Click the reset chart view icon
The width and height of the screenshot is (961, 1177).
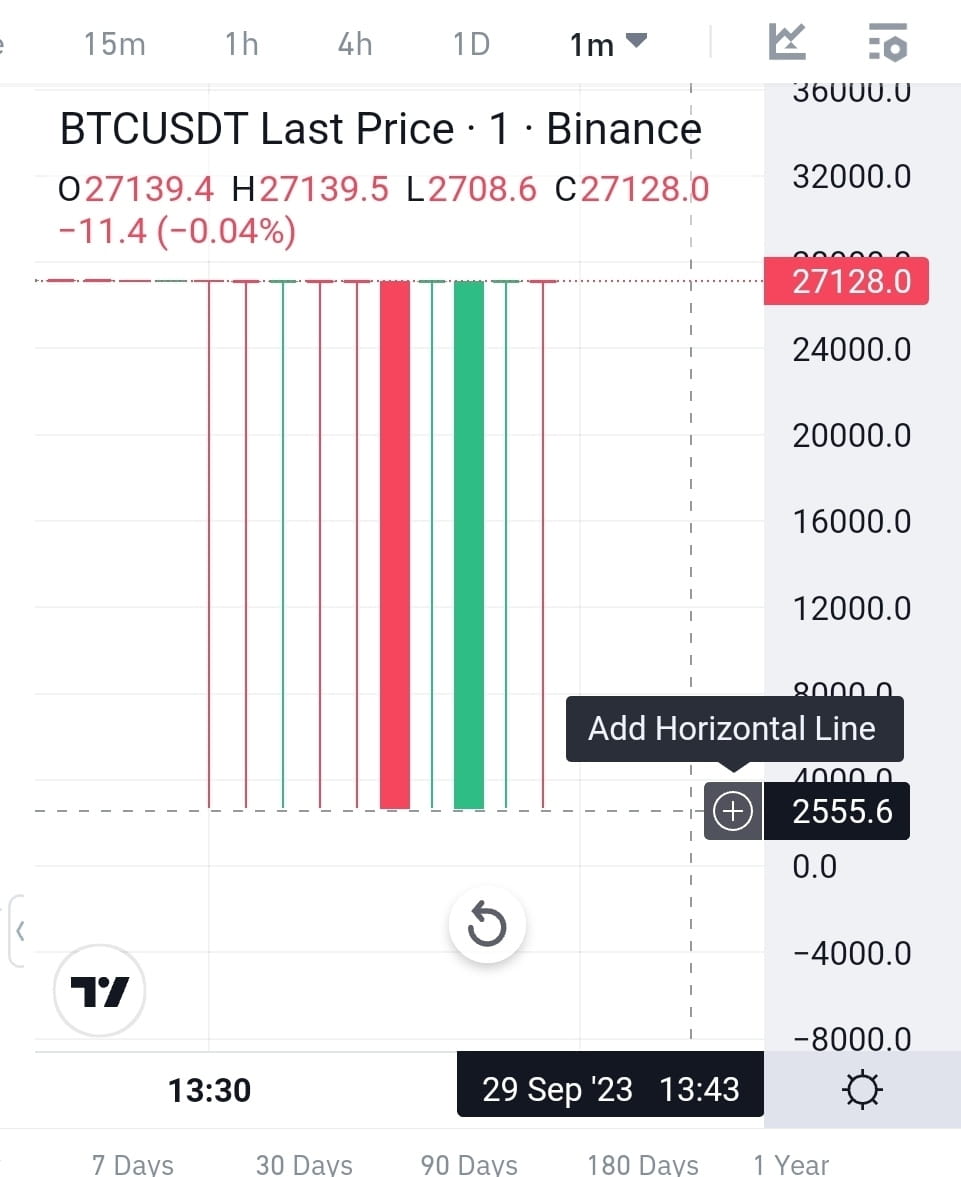coord(486,925)
